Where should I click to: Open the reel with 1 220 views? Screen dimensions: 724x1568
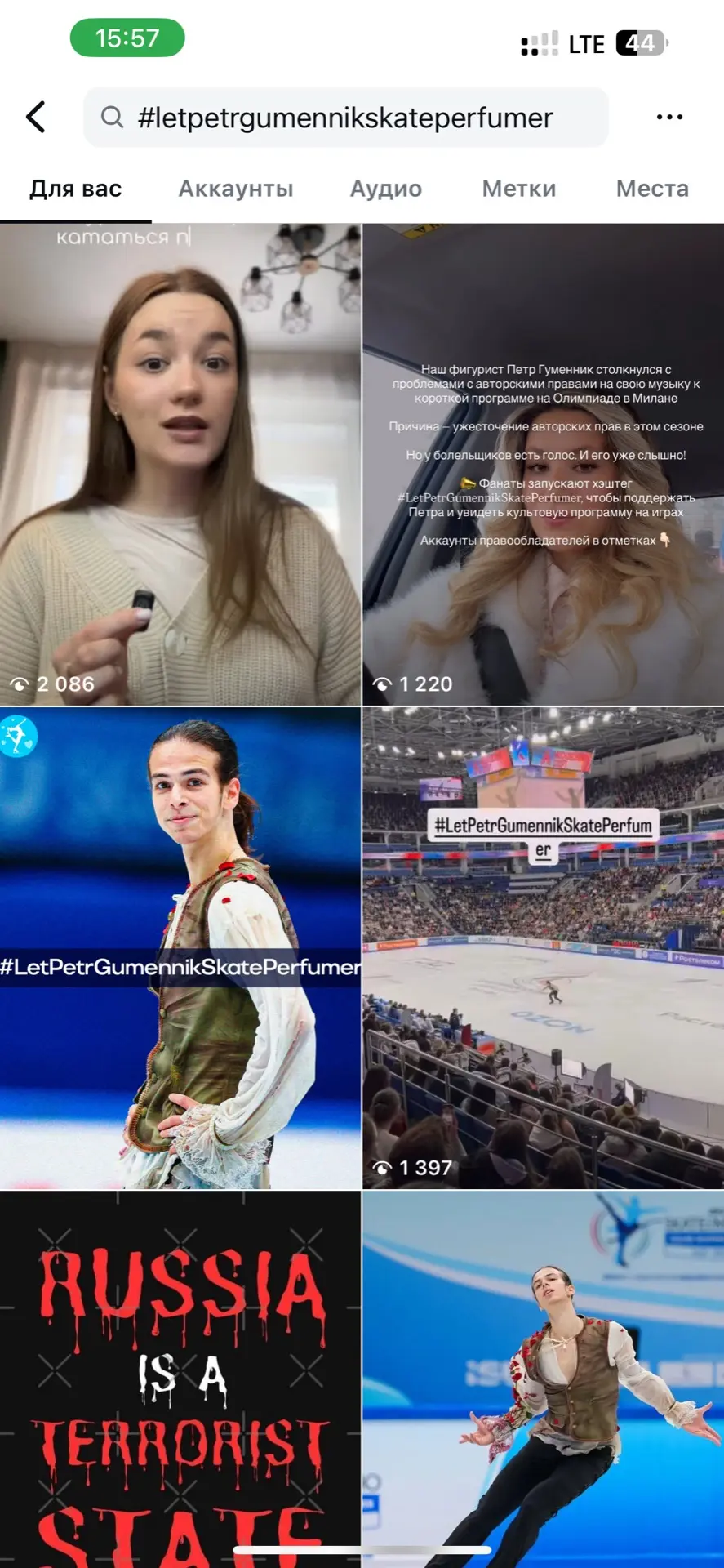tap(543, 464)
